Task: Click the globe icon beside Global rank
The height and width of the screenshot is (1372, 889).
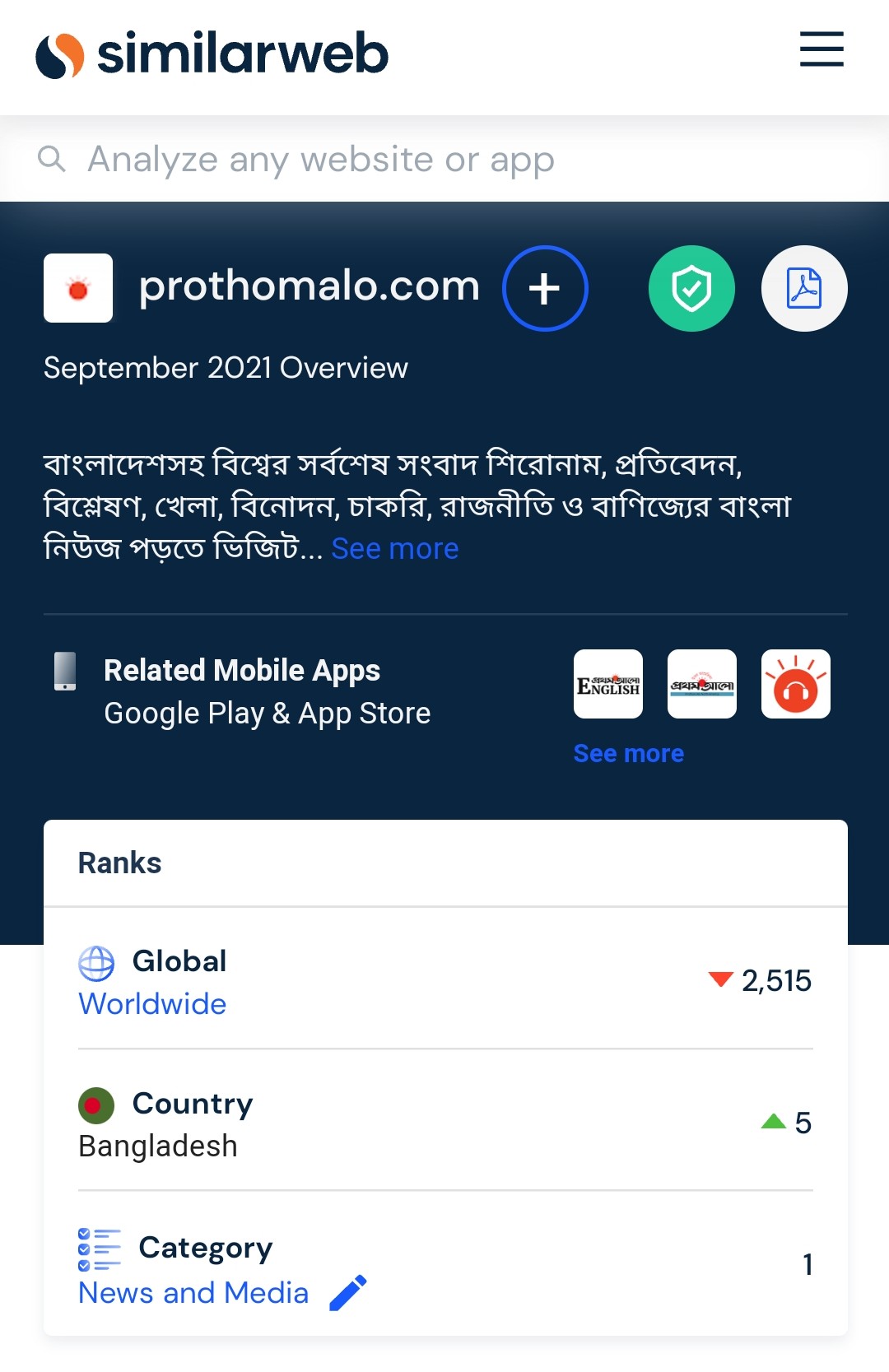Action: [96, 960]
